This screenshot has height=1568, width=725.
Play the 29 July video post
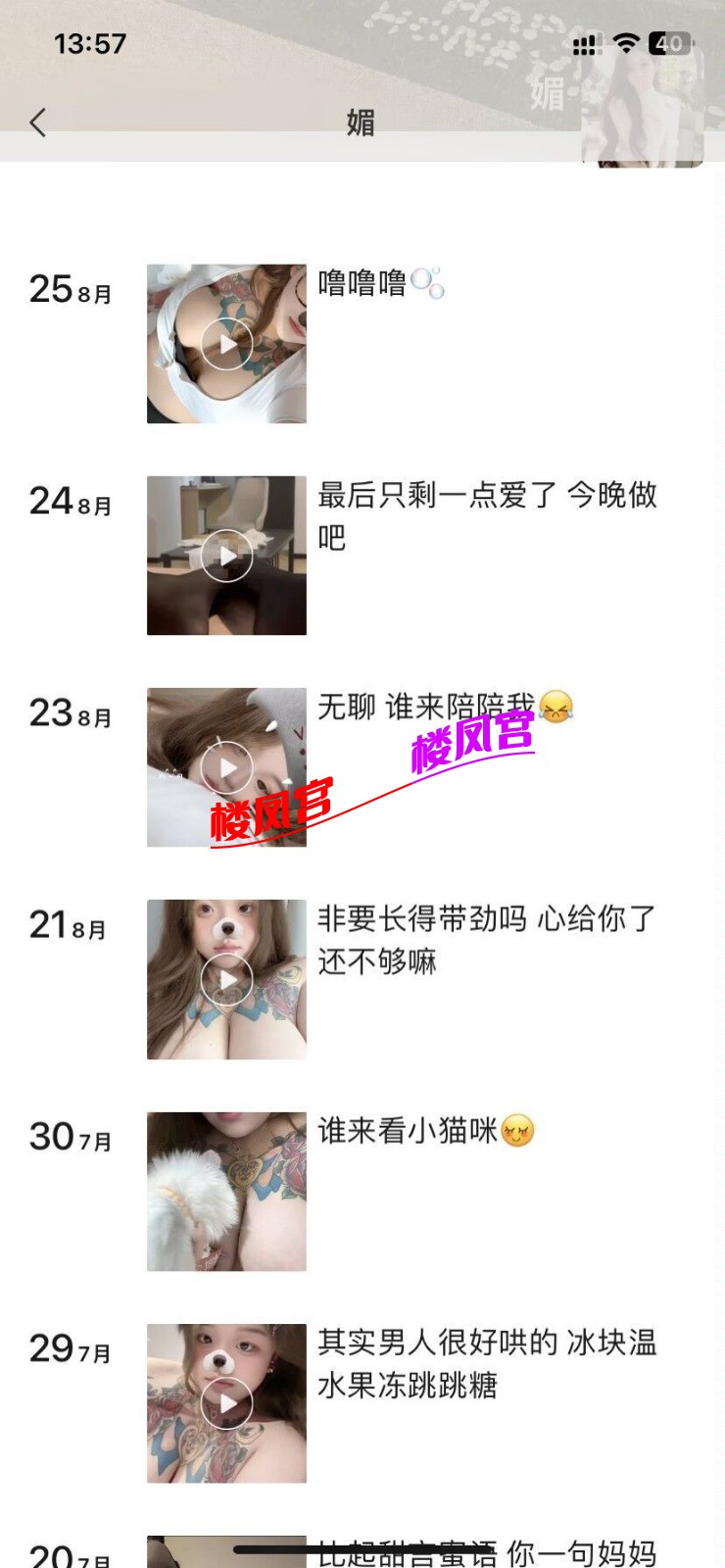click(226, 1402)
